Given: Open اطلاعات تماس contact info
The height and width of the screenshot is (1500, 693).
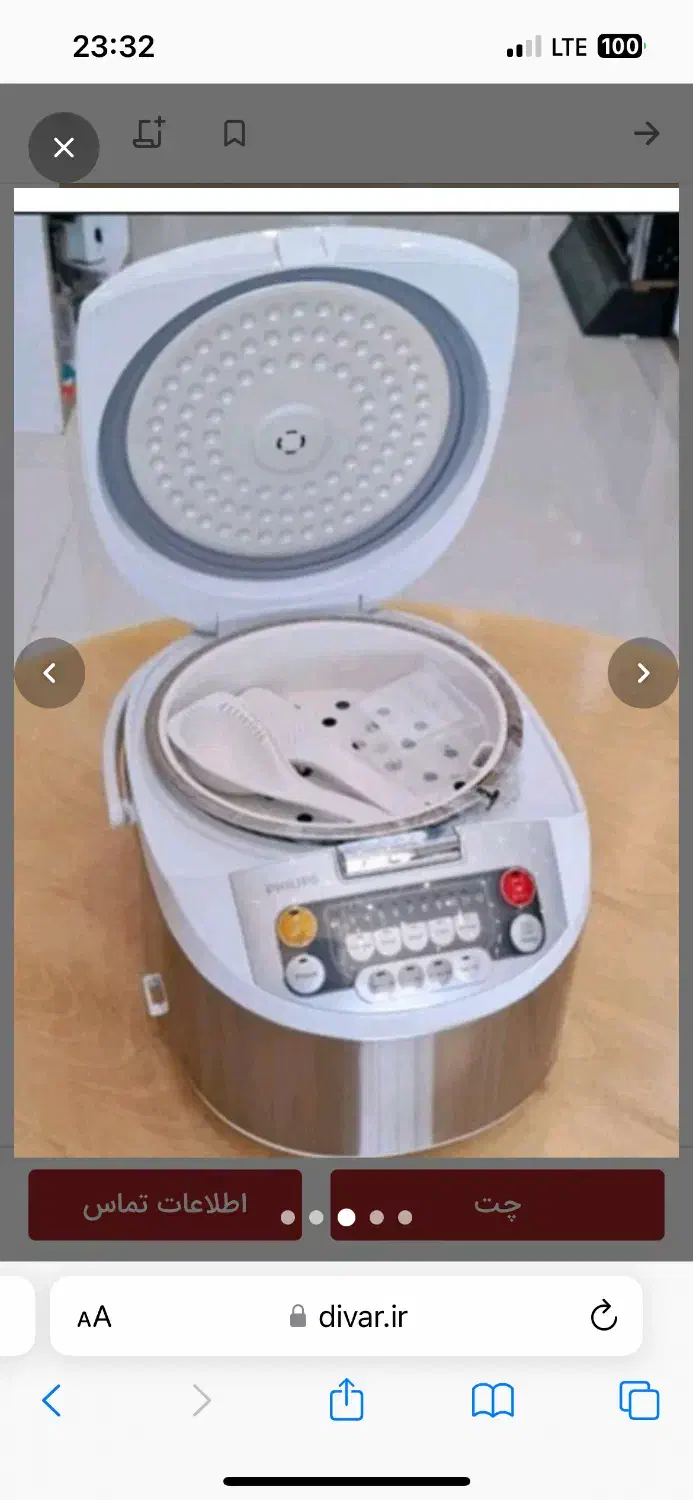Looking at the screenshot, I should pyautogui.click(x=165, y=1204).
